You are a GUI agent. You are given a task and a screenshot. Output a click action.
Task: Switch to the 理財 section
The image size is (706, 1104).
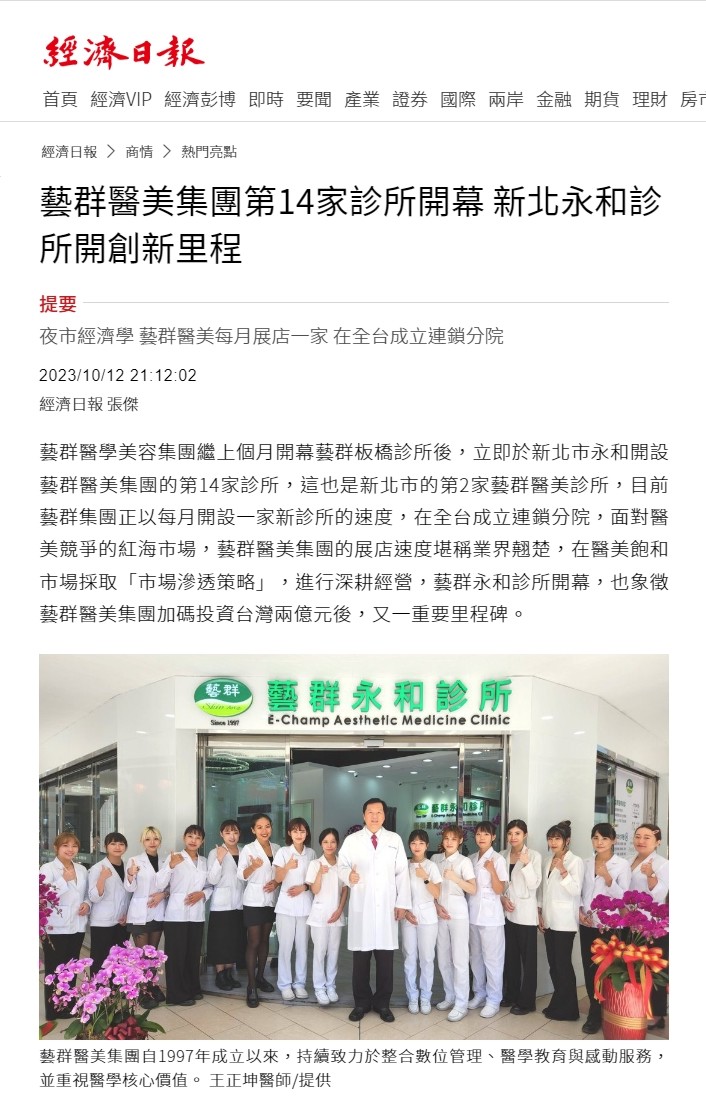click(x=650, y=99)
